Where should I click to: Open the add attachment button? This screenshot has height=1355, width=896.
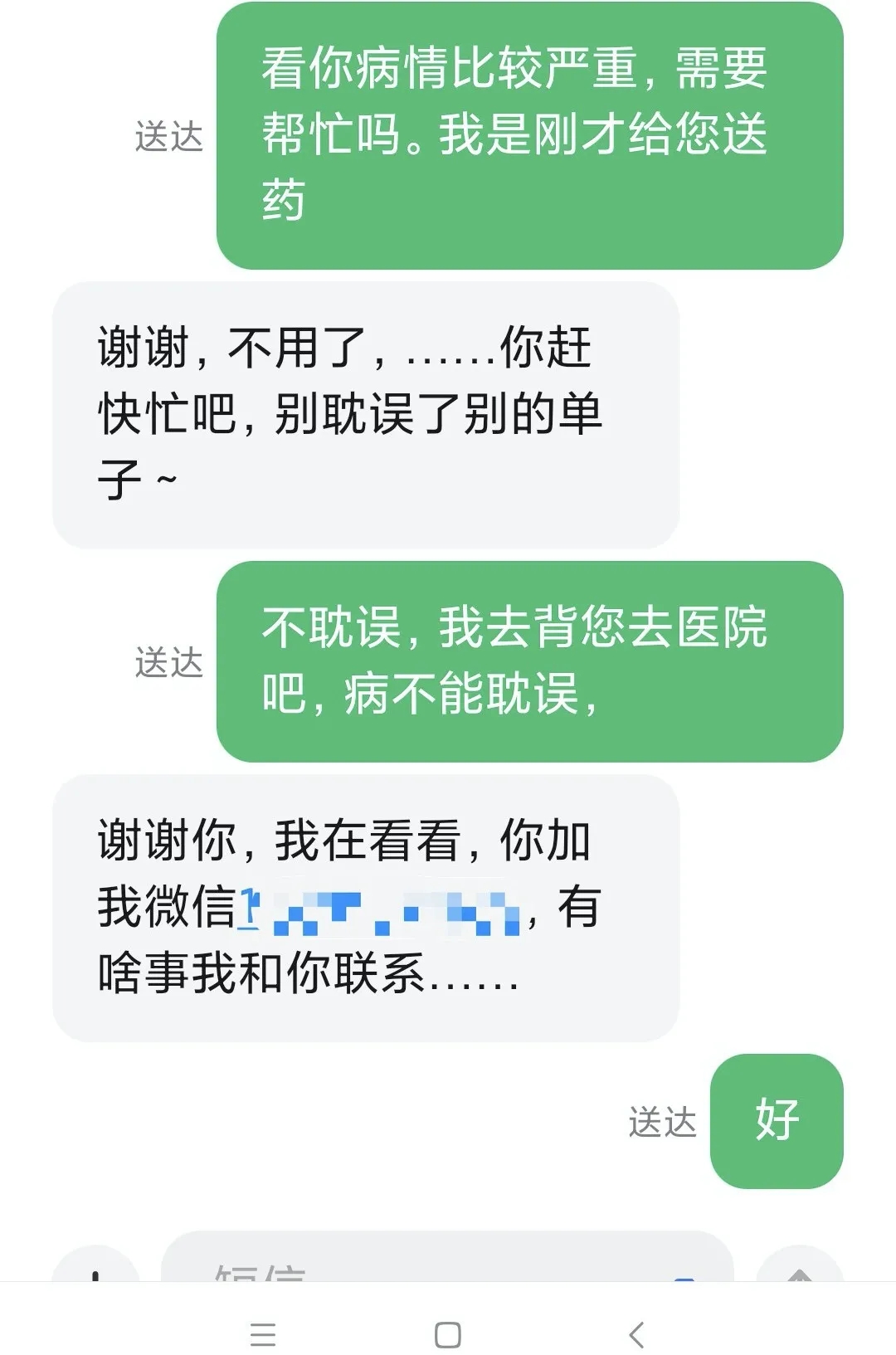(x=95, y=1270)
